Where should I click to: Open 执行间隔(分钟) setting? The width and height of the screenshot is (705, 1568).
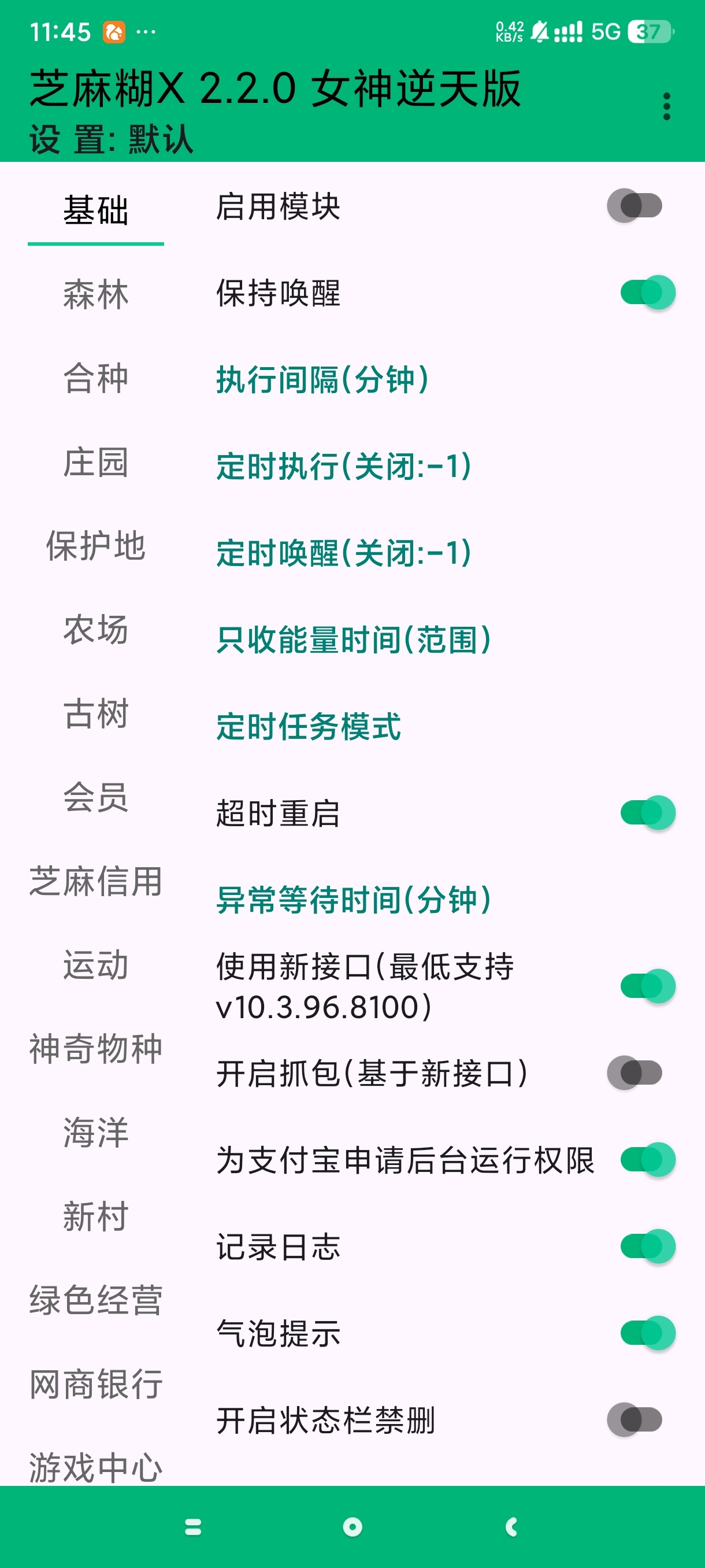[x=322, y=380]
